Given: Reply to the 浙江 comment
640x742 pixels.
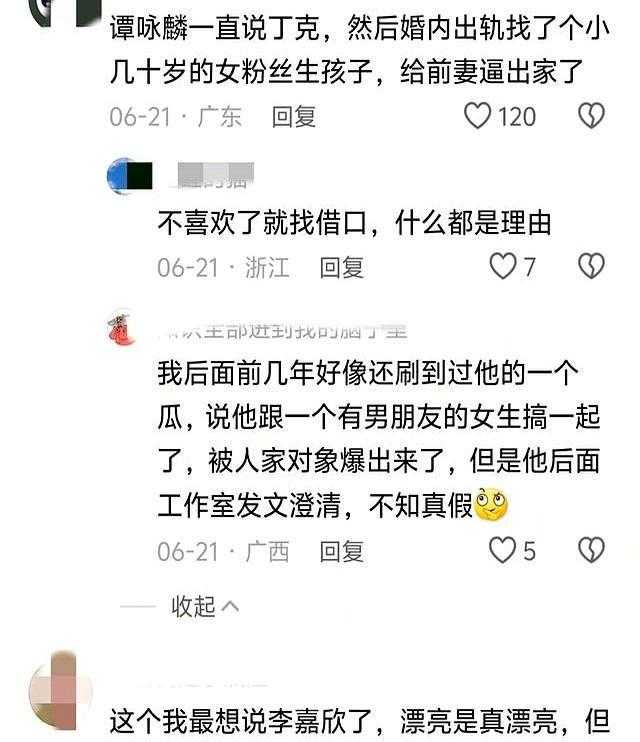Looking at the screenshot, I should (341, 267).
